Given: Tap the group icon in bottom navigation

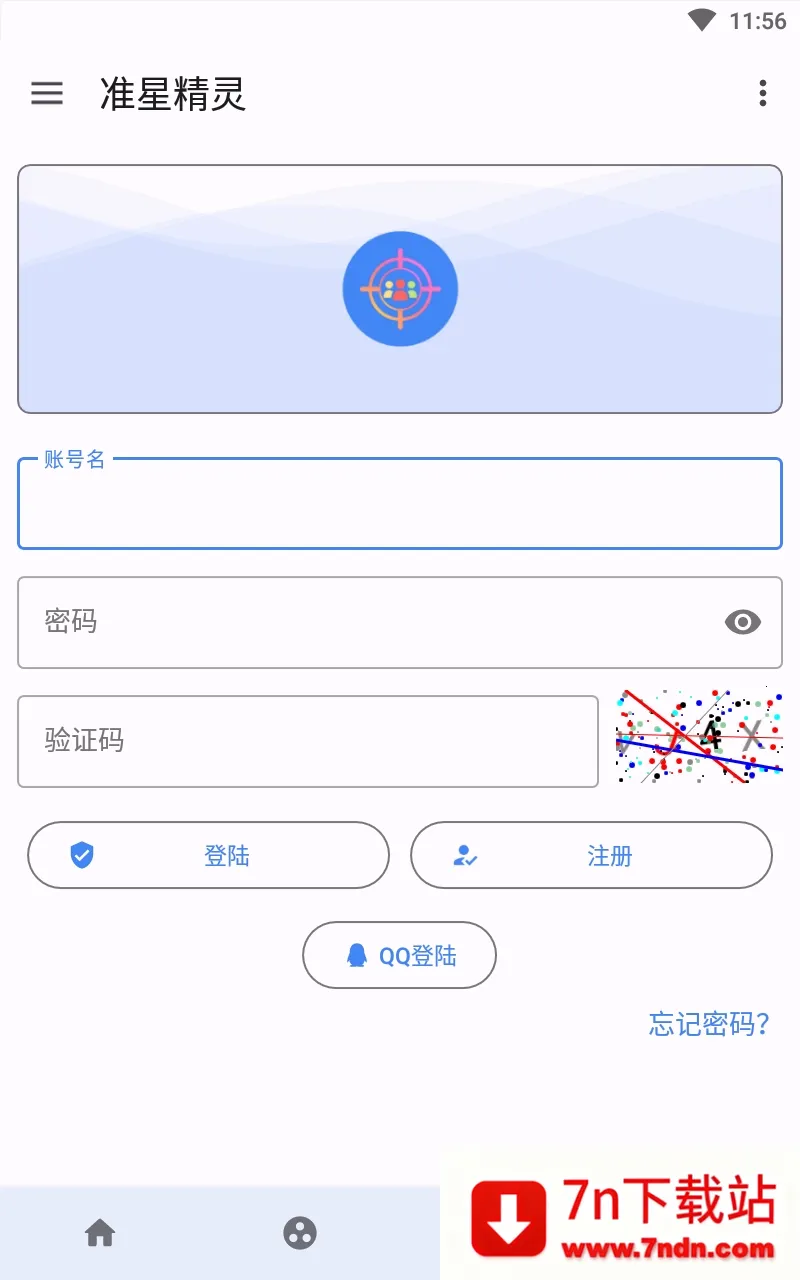Looking at the screenshot, I should click(x=299, y=1233).
